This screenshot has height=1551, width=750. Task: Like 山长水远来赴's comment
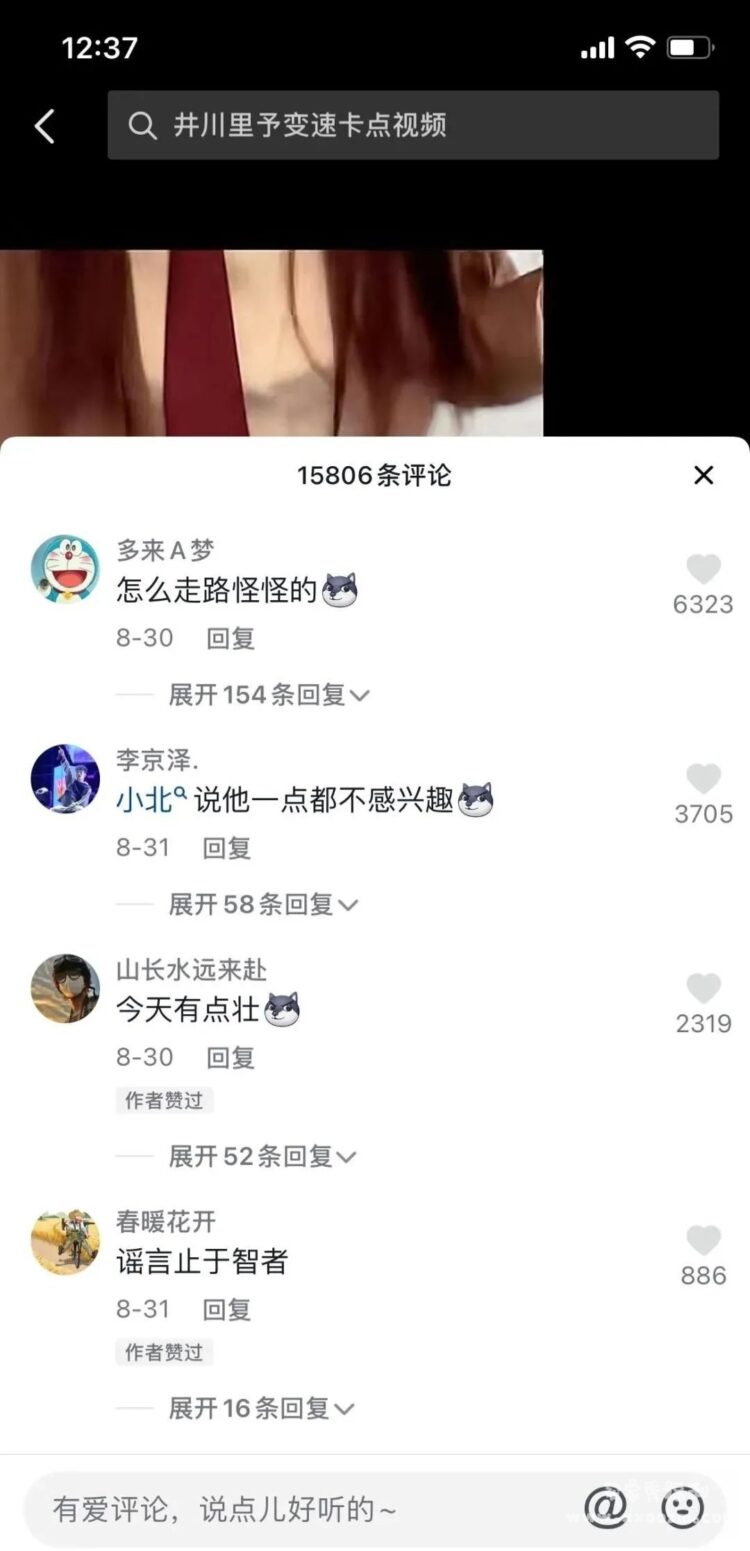[x=703, y=989]
